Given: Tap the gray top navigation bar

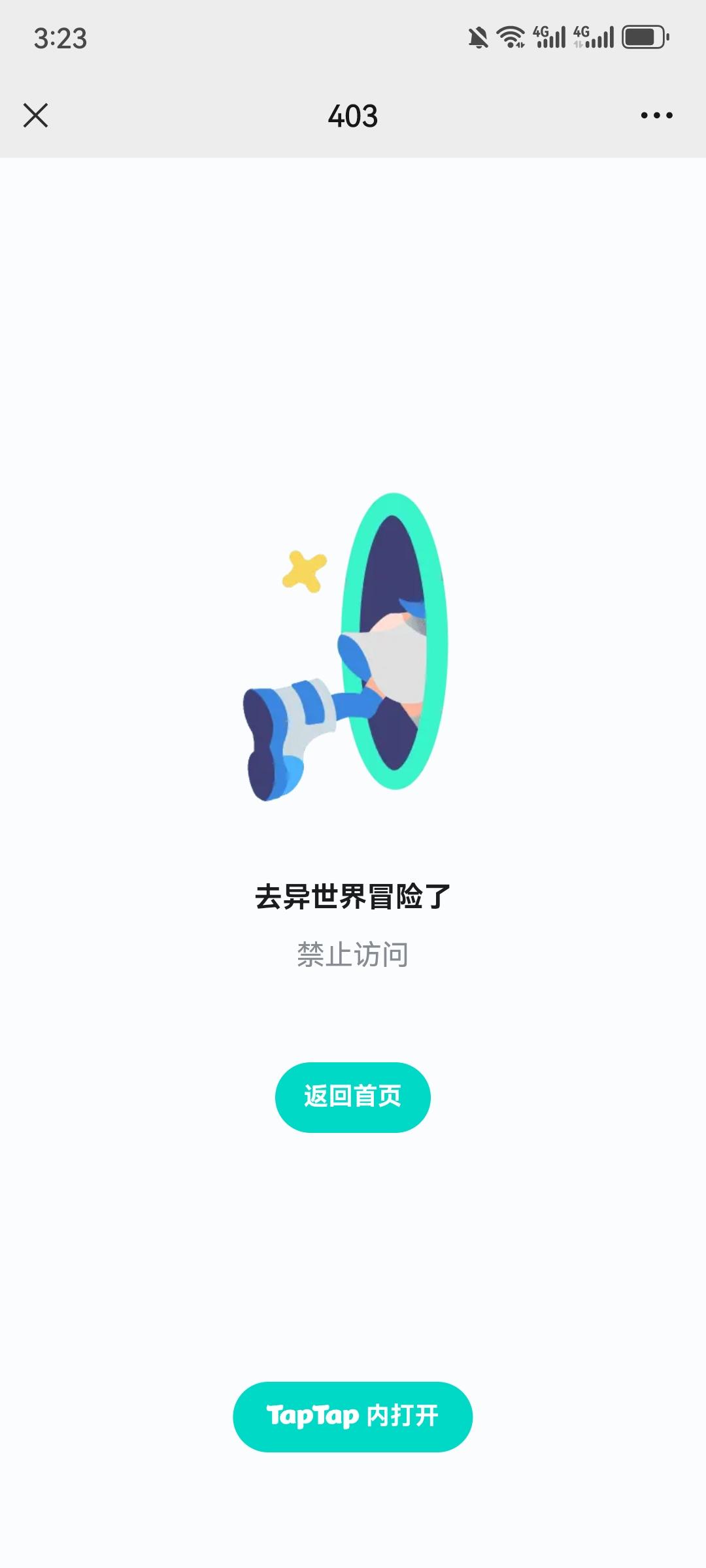Looking at the screenshot, I should point(196,115).
